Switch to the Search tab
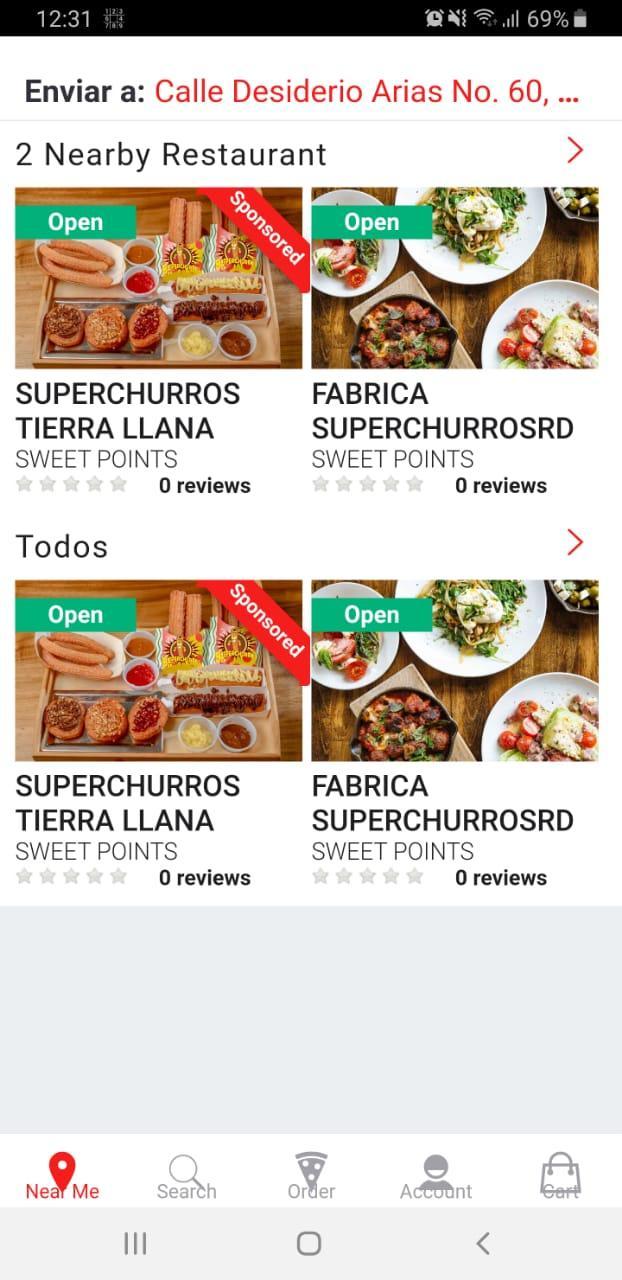Screen dimensions: 622x1280 tap(186, 1176)
